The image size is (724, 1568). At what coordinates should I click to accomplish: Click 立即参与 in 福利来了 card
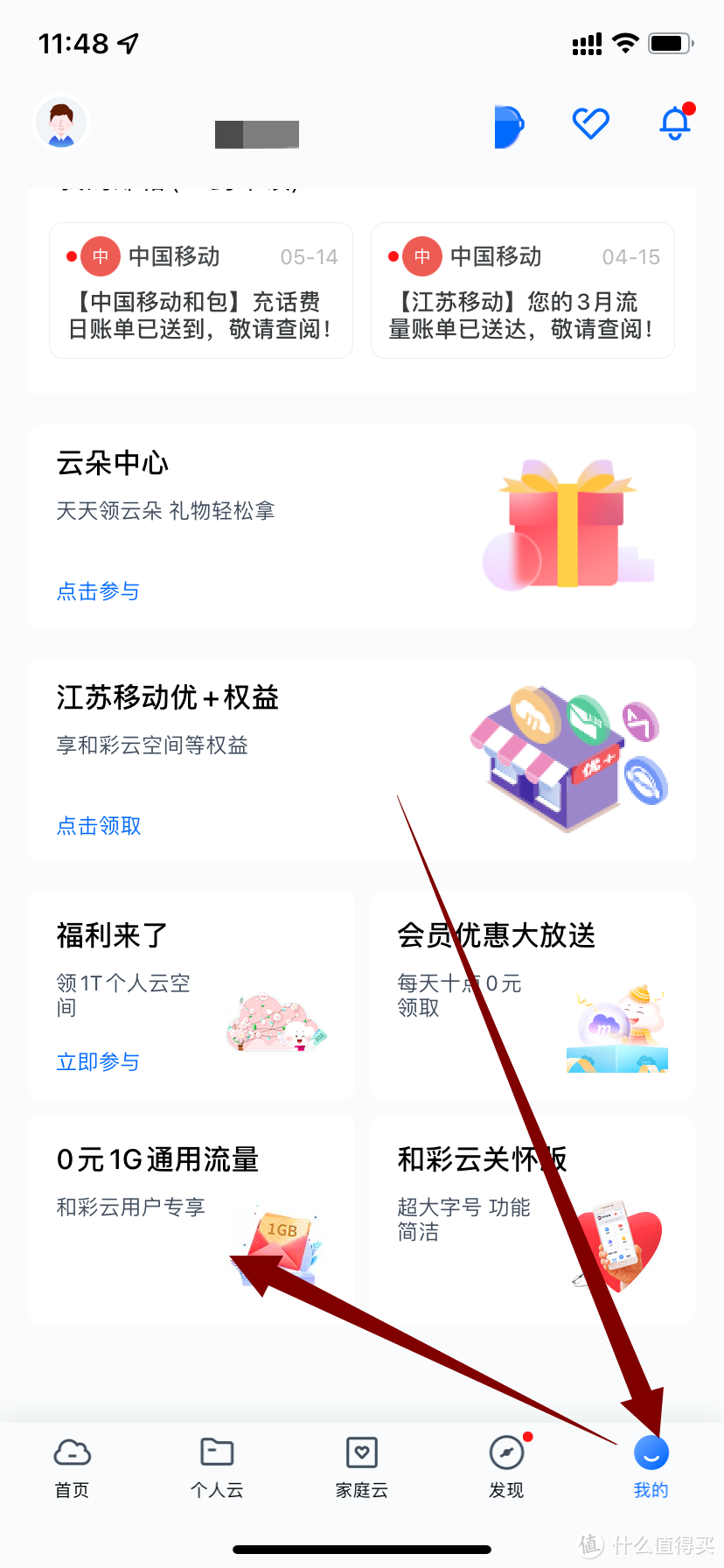(97, 1061)
